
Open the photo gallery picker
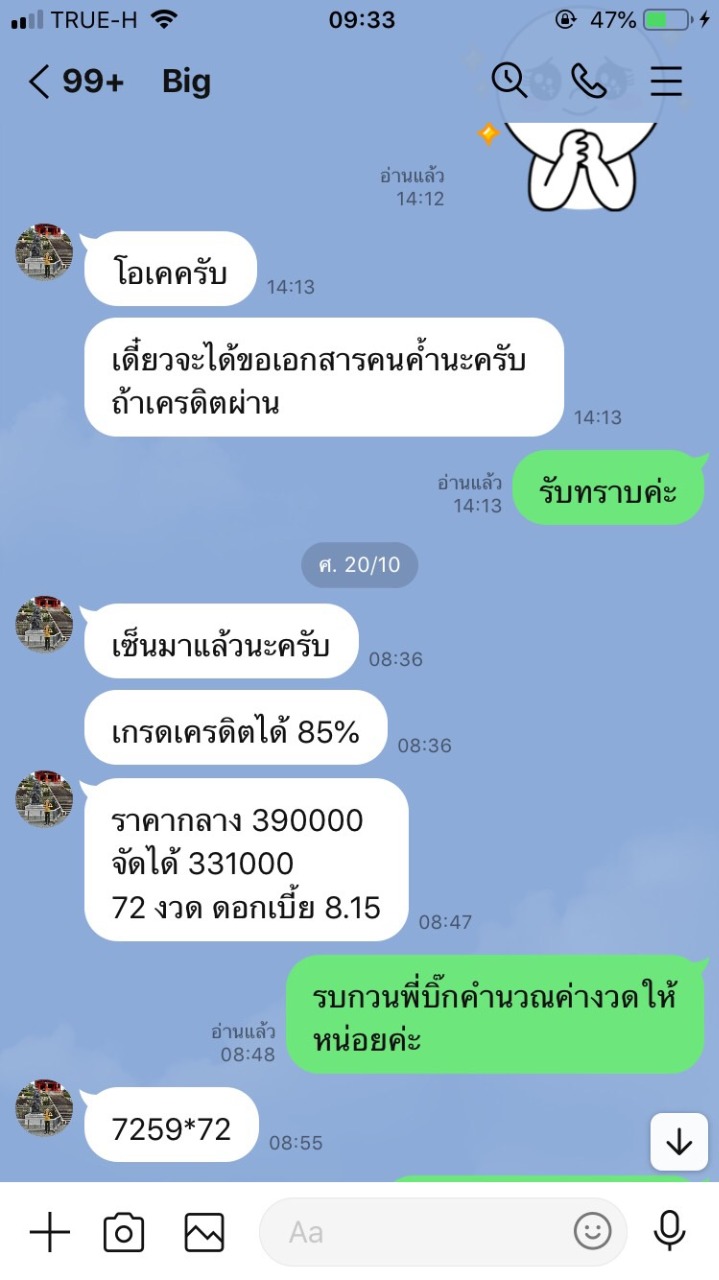click(204, 1232)
